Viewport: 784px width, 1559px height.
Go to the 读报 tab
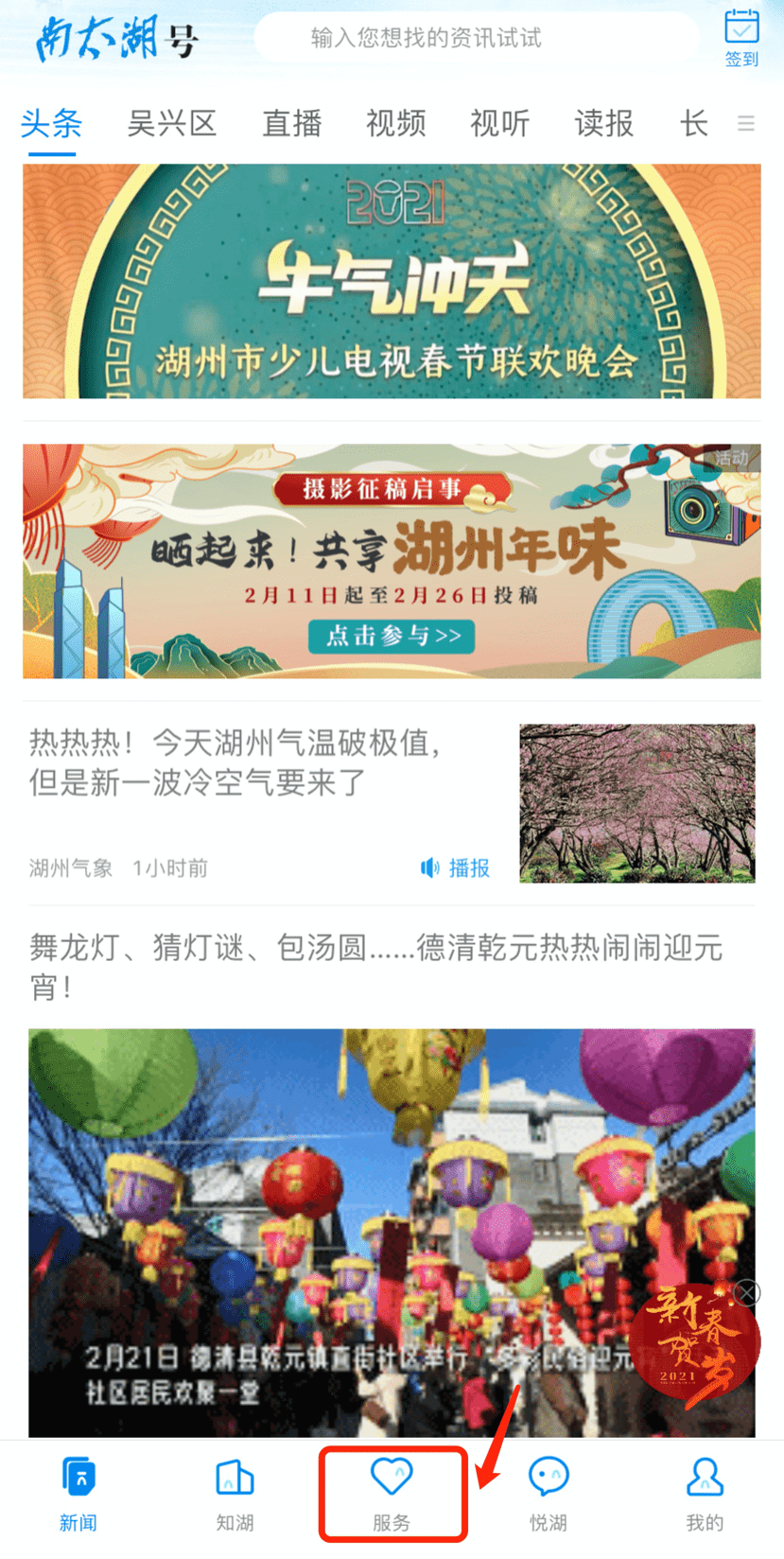[x=603, y=124]
